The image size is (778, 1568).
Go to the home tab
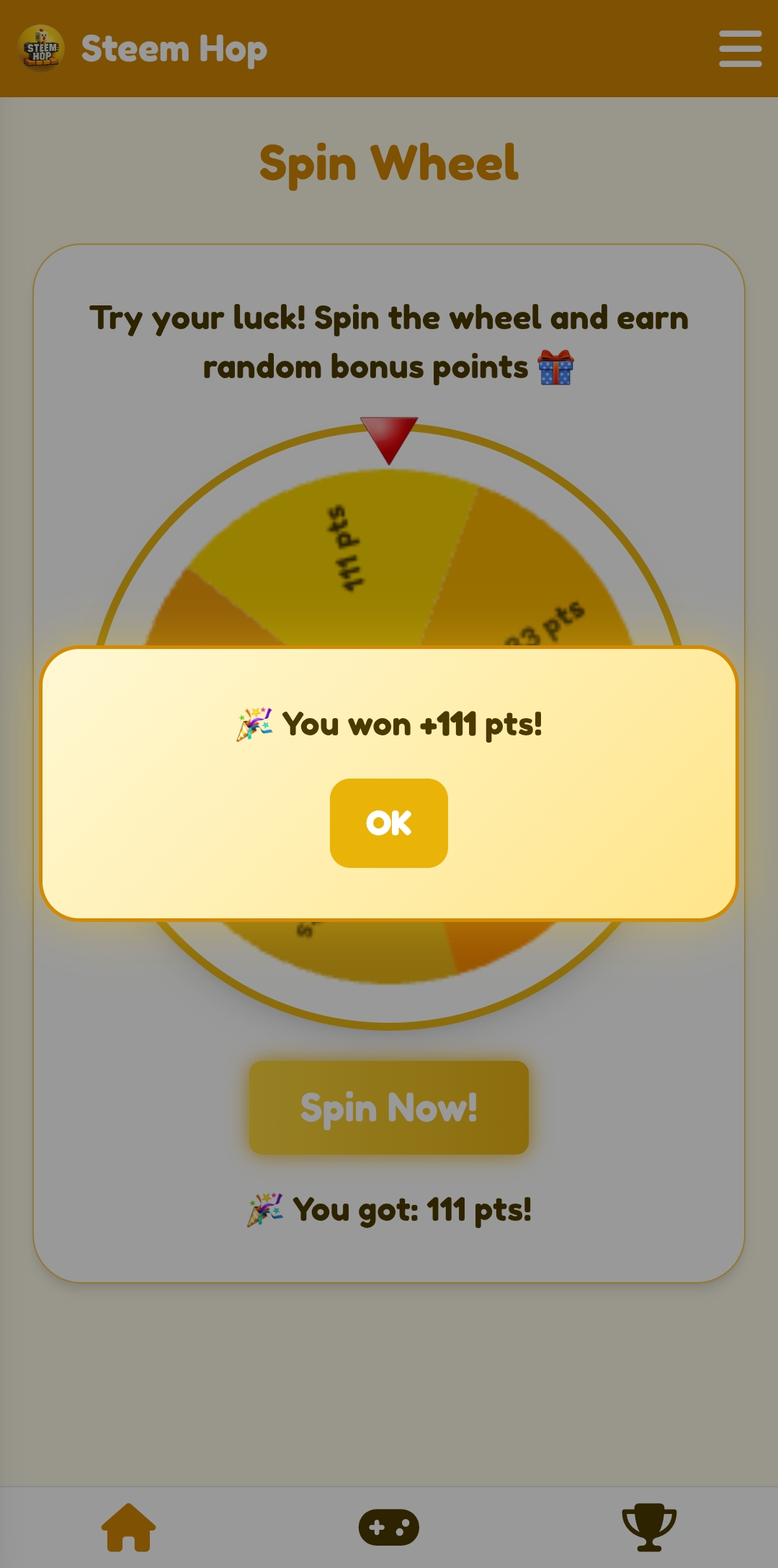tap(129, 1527)
